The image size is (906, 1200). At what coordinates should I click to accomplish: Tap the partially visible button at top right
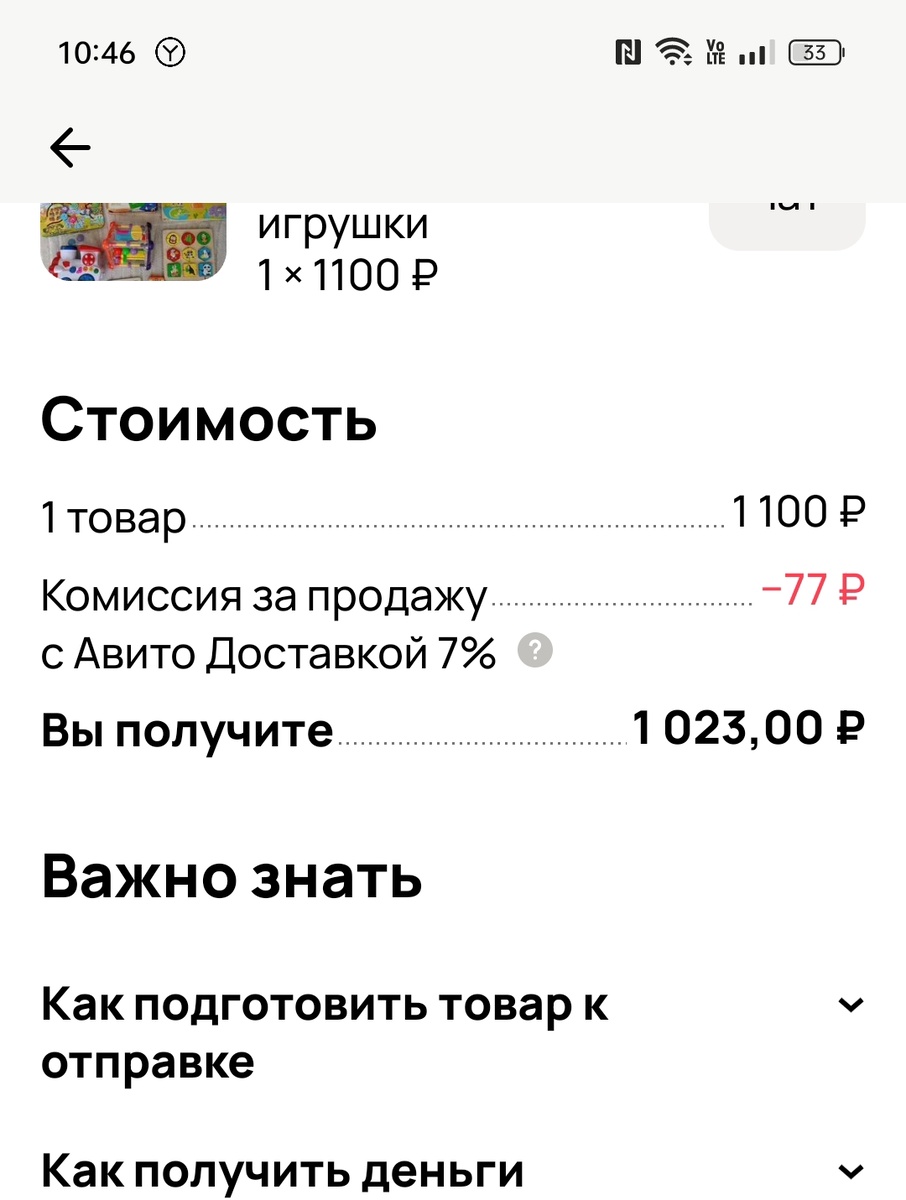pyautogui.click(x=787, y=222)
